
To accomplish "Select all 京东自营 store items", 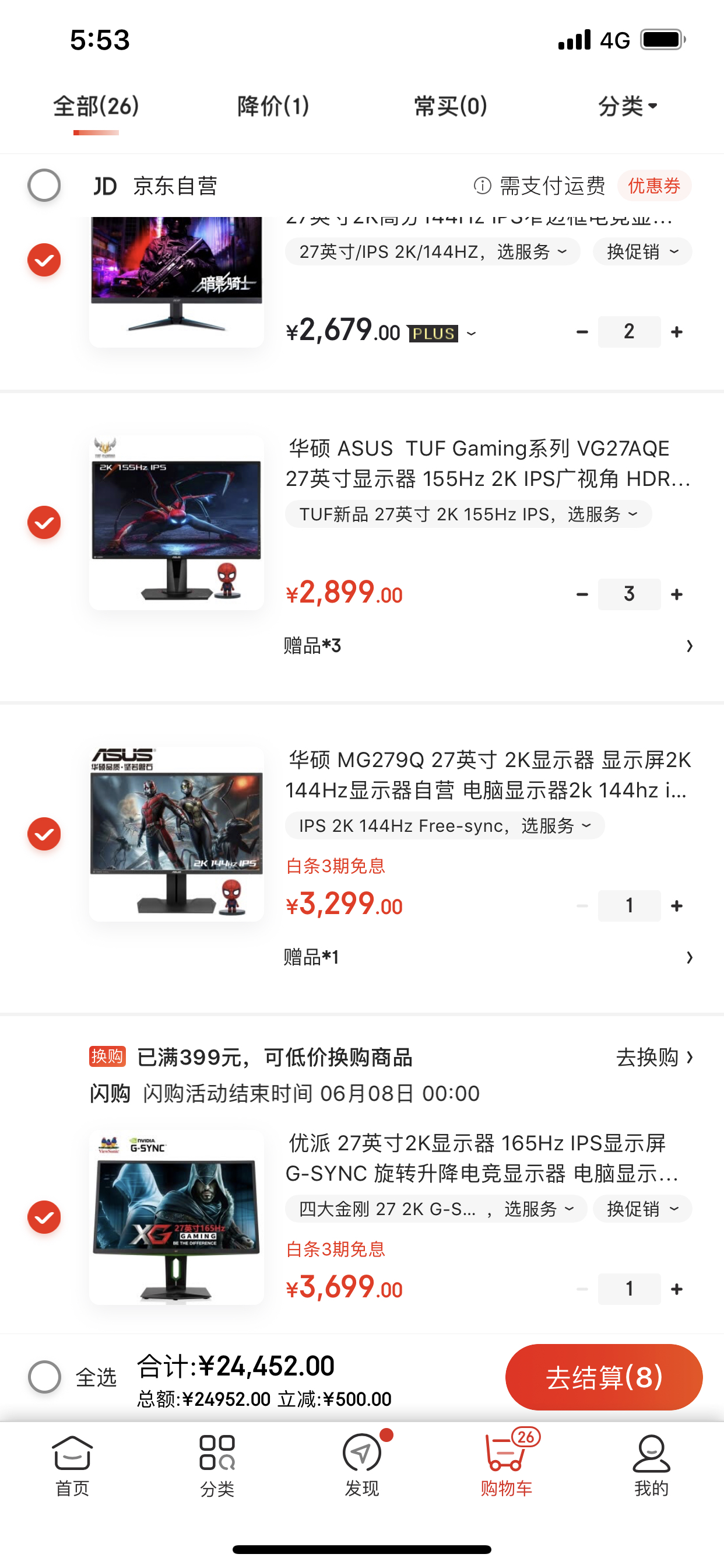I will coord(44,185).
